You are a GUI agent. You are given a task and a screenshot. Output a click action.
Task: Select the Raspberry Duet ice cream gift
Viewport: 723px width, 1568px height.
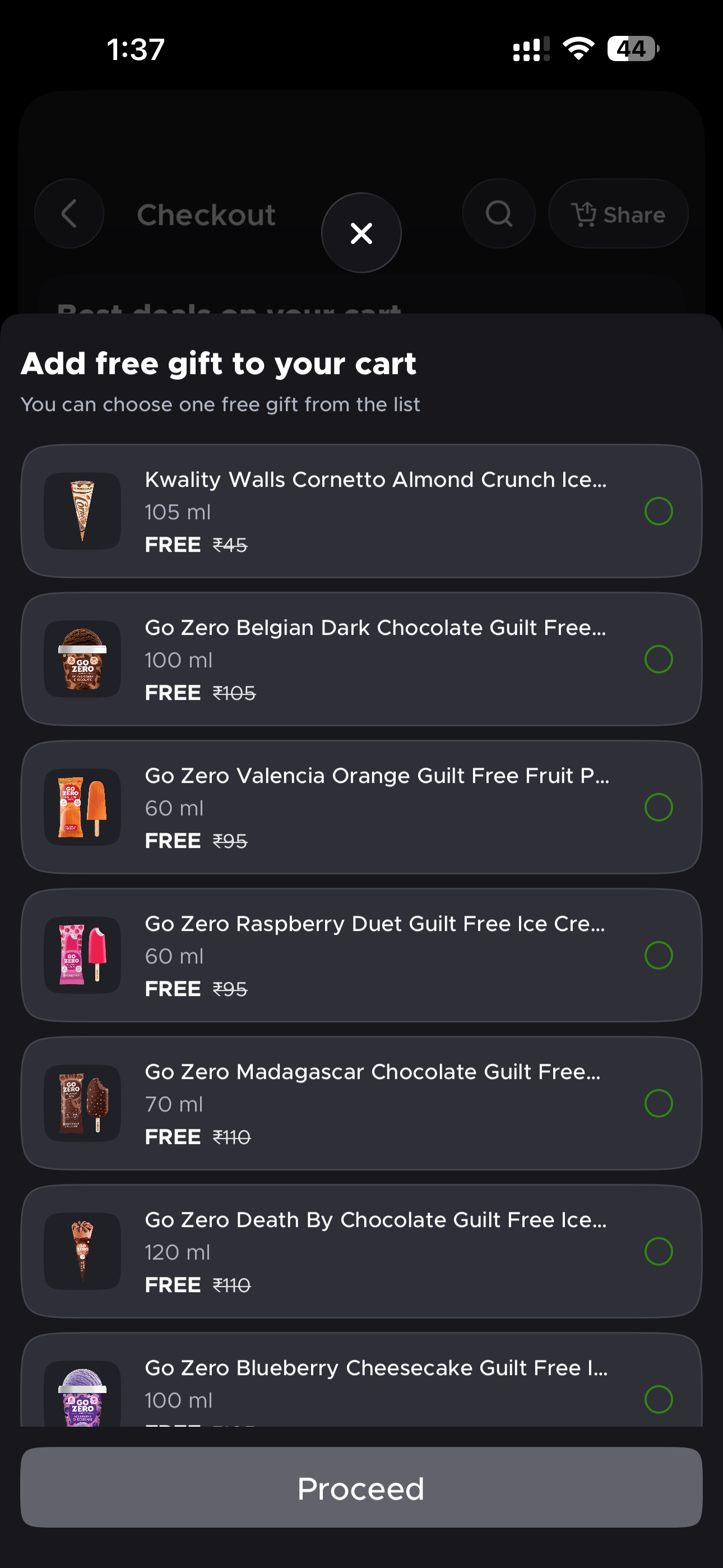click(659, 956)
